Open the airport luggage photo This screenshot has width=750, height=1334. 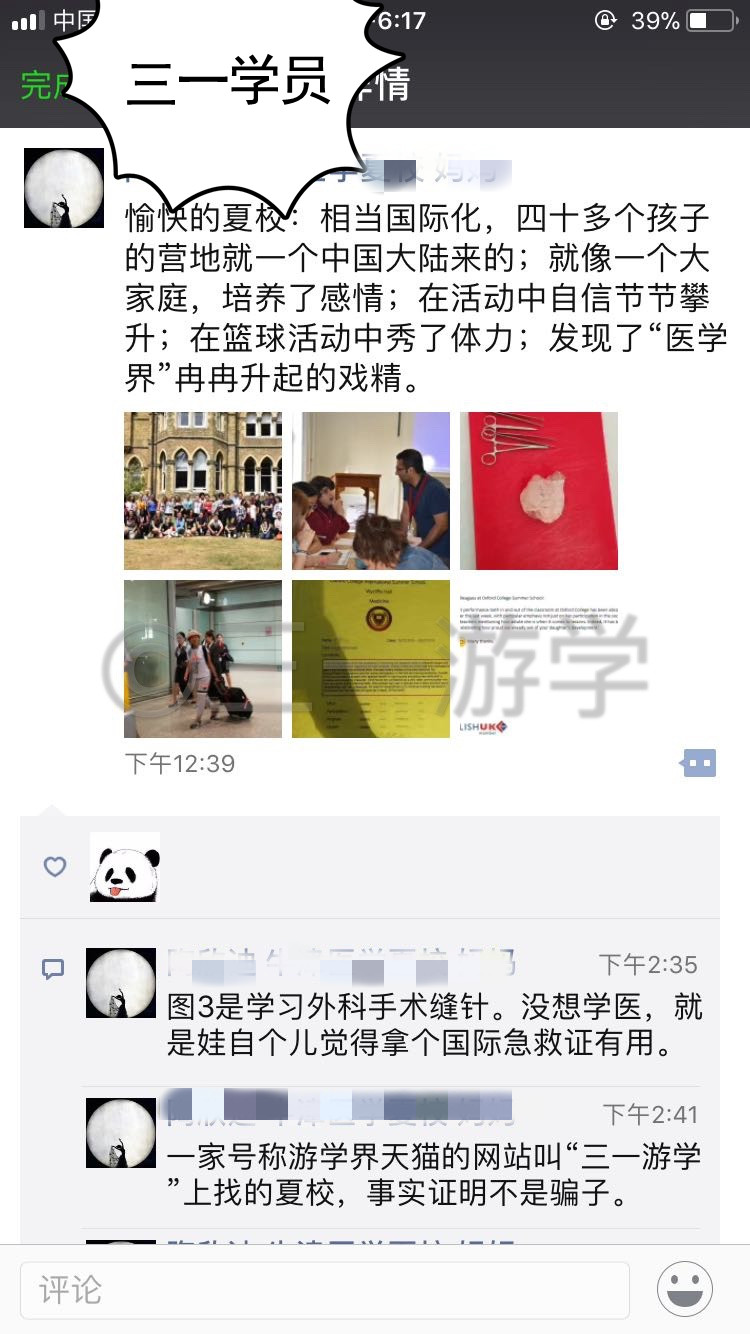pyautogui.click(x=203, y=659)
